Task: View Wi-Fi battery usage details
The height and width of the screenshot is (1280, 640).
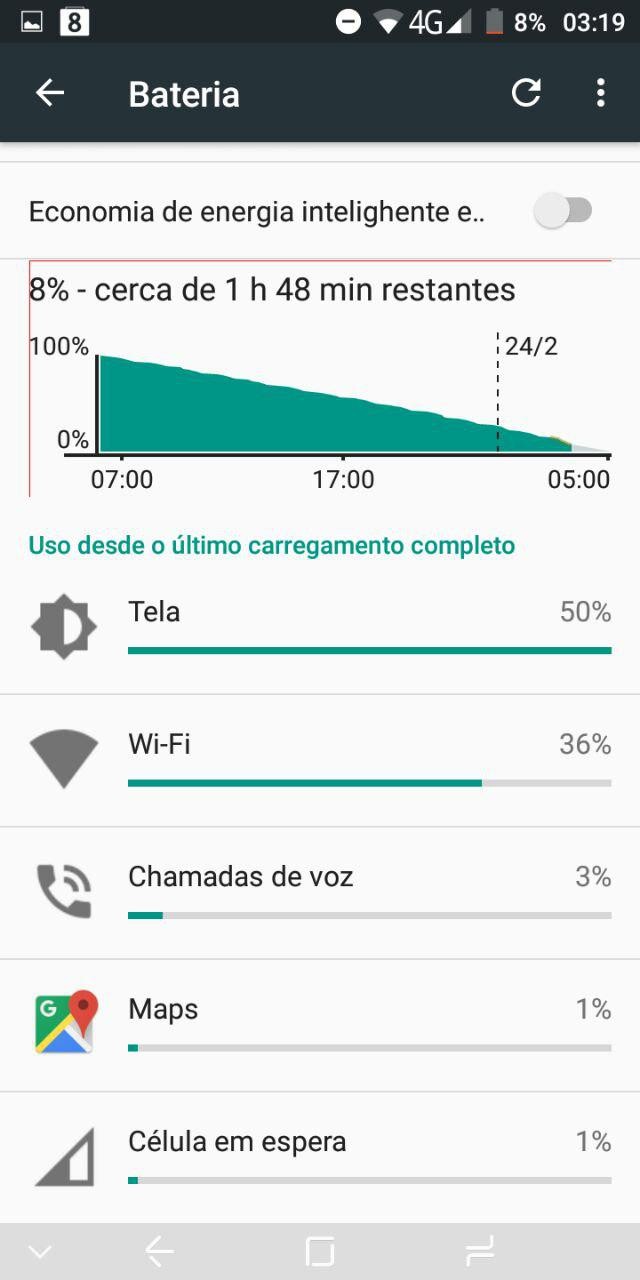Action: (x=320, y=761)
